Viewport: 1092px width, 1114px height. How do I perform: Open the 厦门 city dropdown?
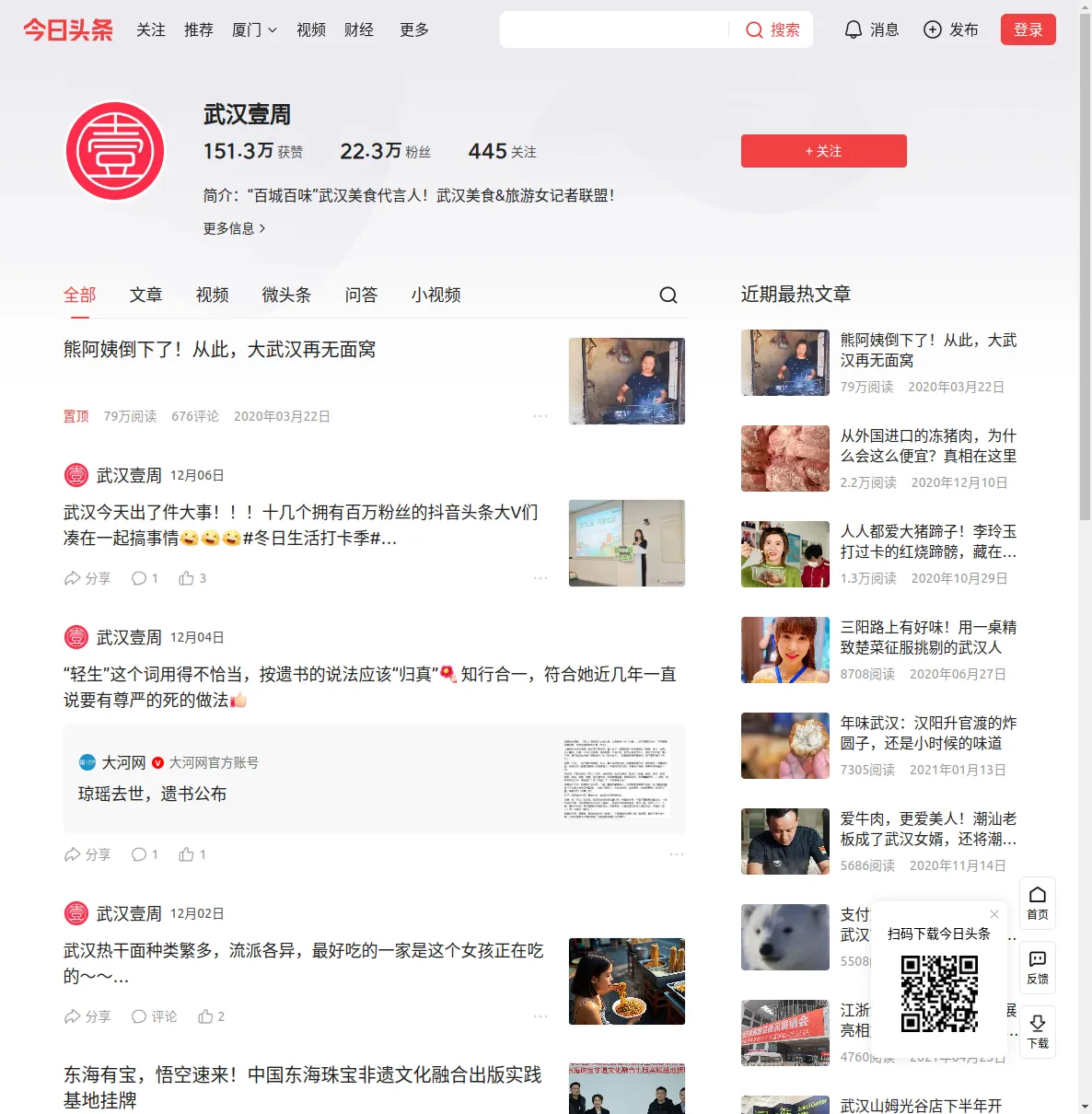(x=254, y=29)
